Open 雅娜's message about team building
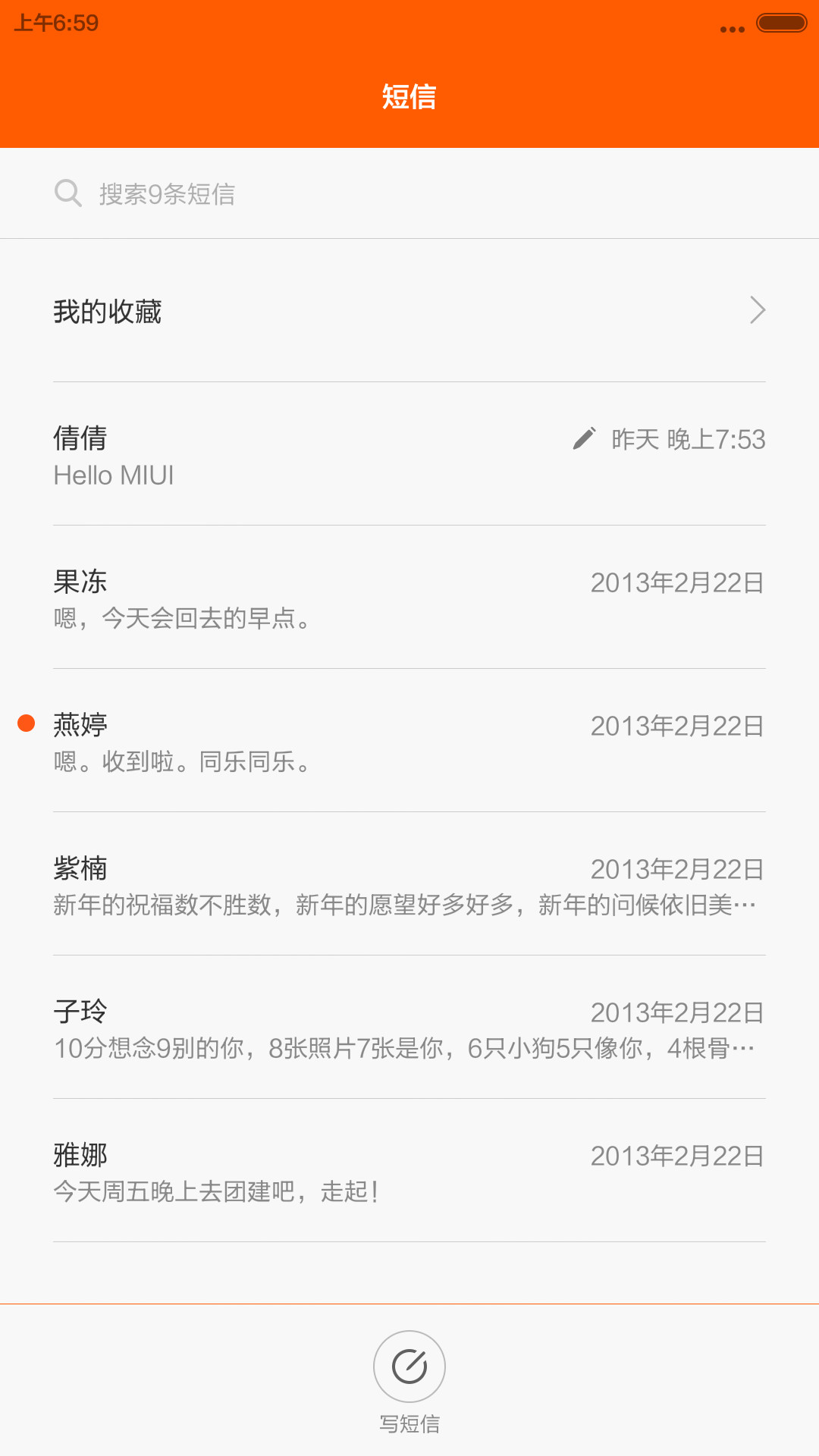This screenshot has width=819, height=1456. click(409, 1171)
